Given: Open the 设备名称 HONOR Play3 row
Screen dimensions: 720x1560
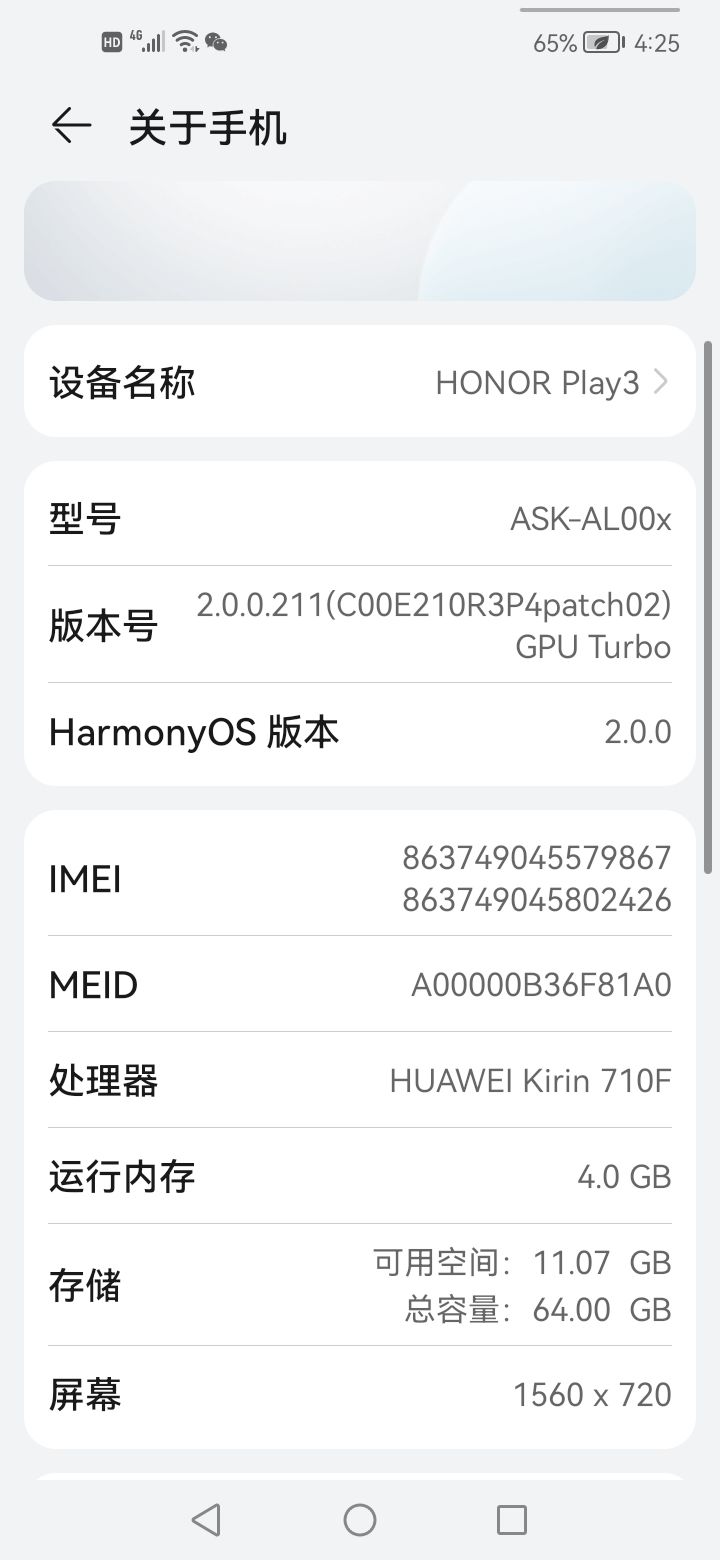Looking at the screenshot, I should (x=360, y=382).
